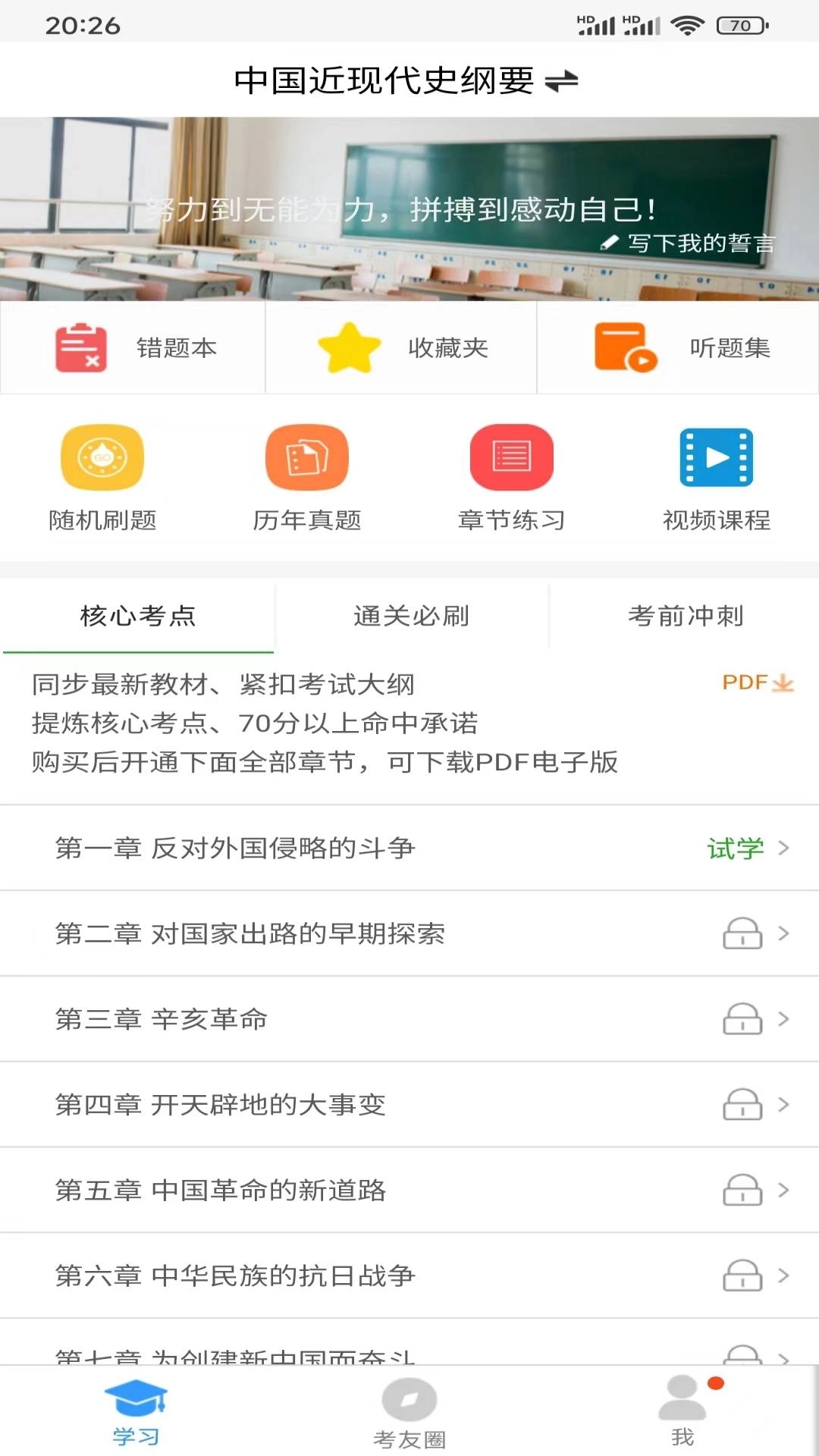Open 历年真题 past exam papers
This screenshot has width=819, height=1456.
[x=307, y=478]
